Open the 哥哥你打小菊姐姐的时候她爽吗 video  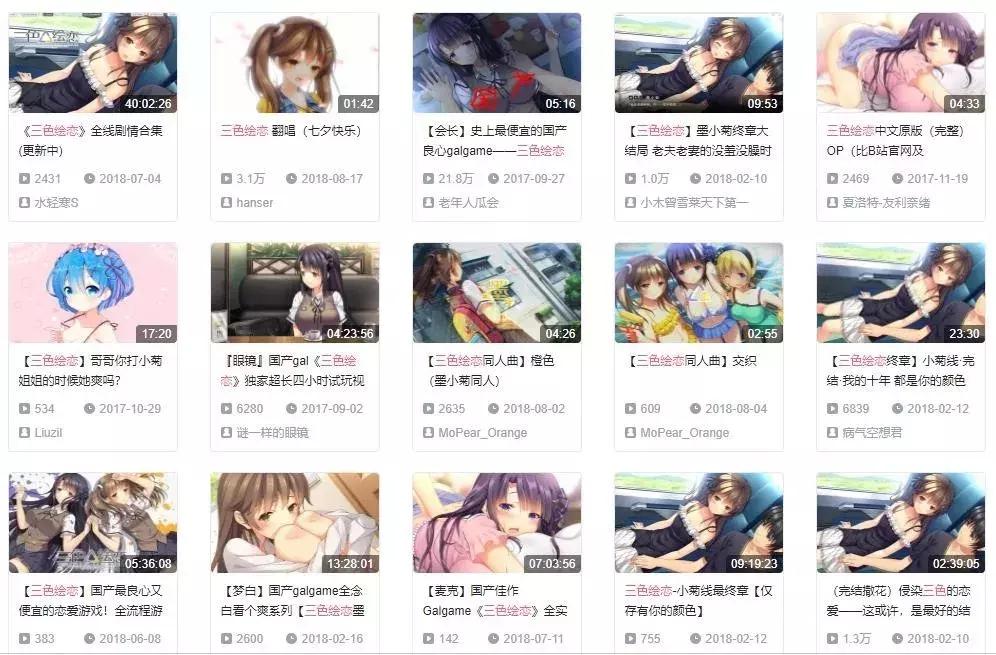tap(92, 292)
